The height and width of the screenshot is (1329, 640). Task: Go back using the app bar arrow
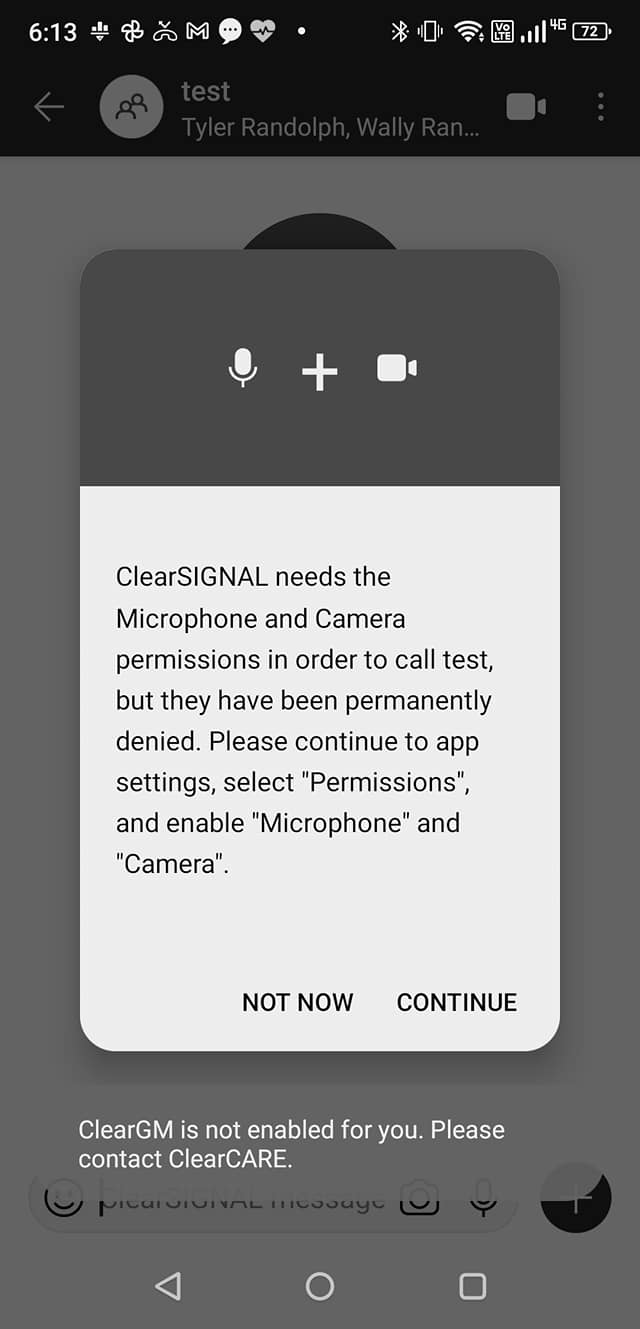48,107
